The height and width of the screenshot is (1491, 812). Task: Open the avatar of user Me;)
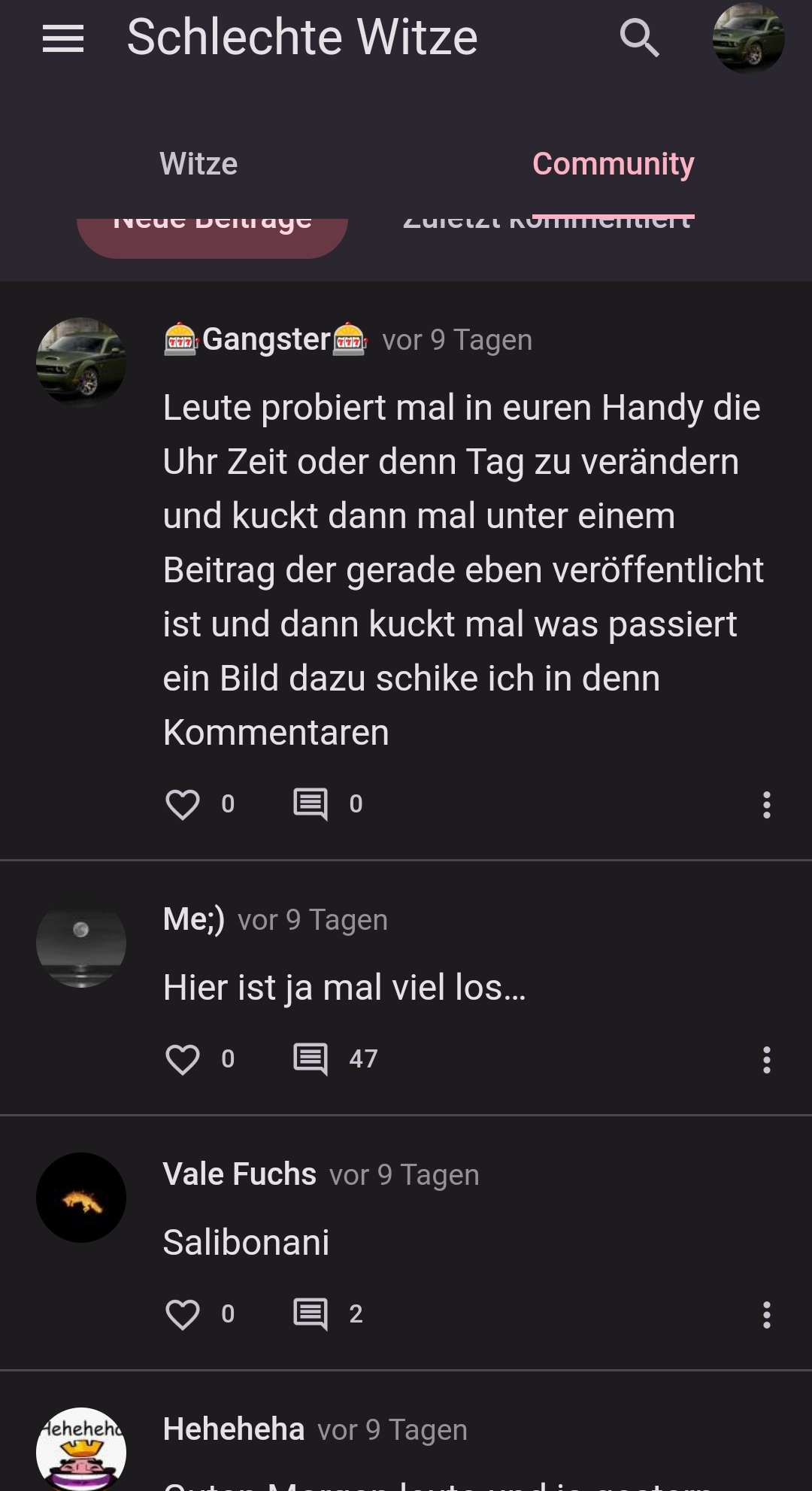coord(81,942)
